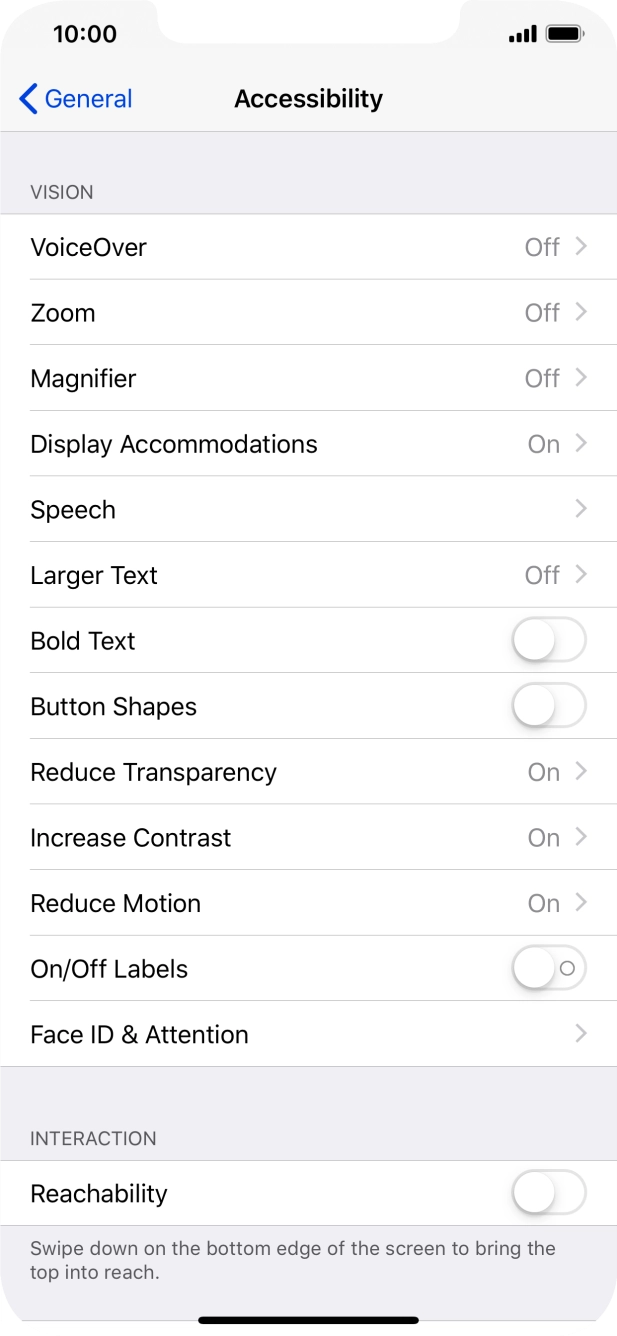Viewport: 617px width, 1336px height.
Task: Enable the Reachability switch
Action: (x=548, y=1193)
